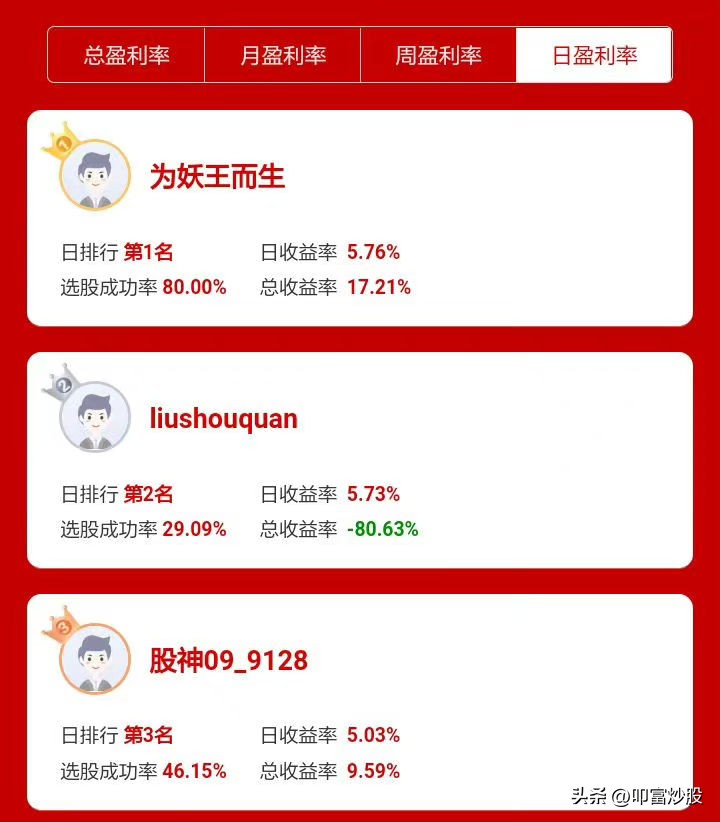720x822 pixels.
Task: Click the green -80.63% total return value
Action: point(383,529)
